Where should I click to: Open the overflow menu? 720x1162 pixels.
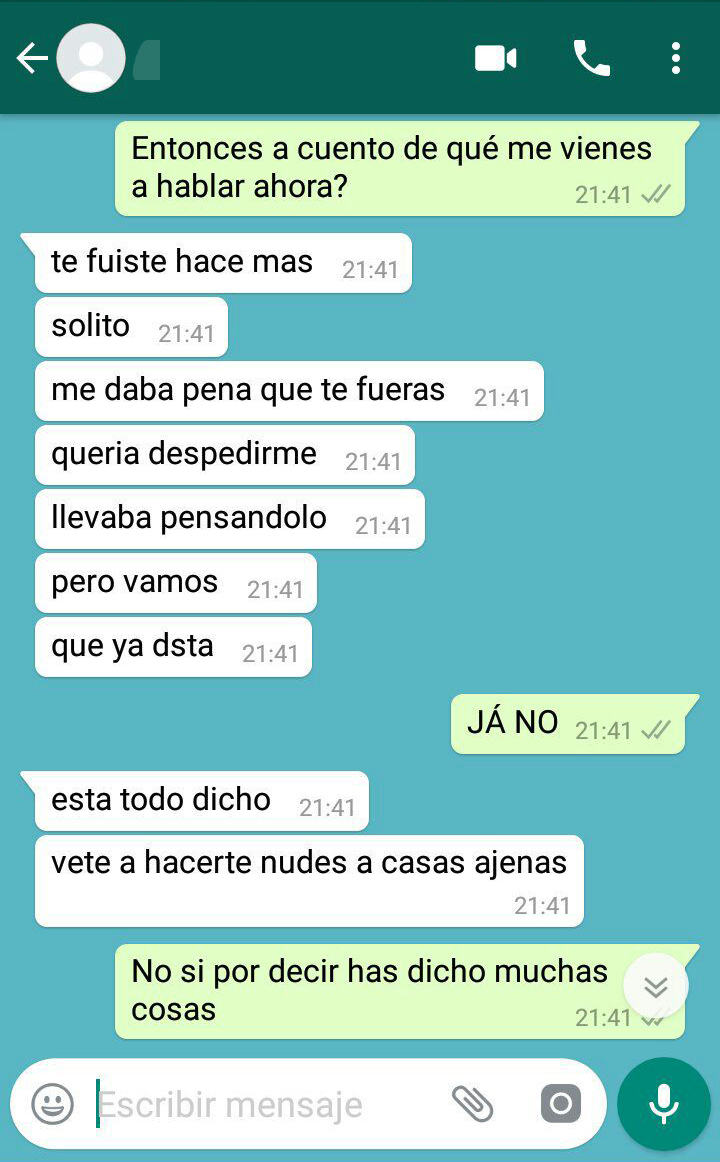(676, 58)
